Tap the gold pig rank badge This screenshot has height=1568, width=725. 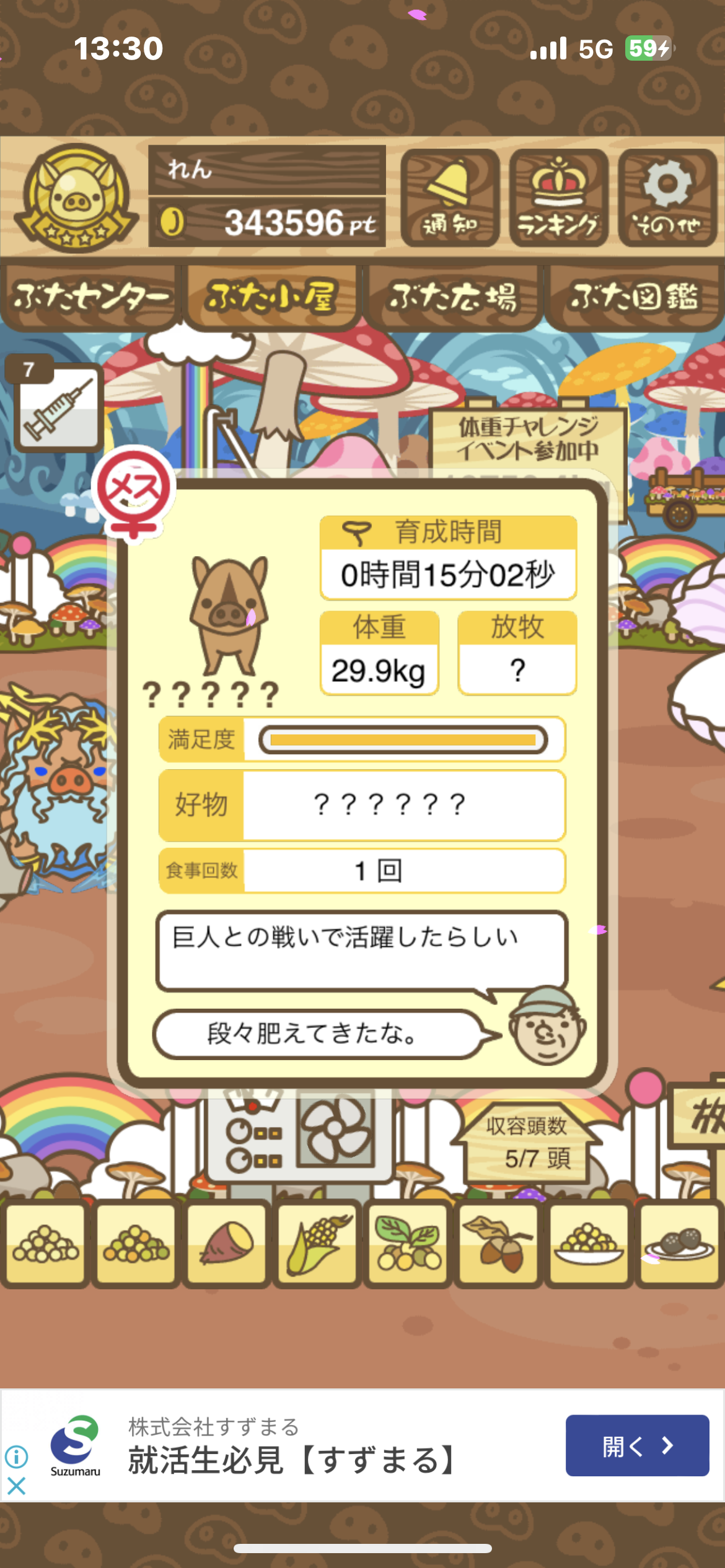76,198
